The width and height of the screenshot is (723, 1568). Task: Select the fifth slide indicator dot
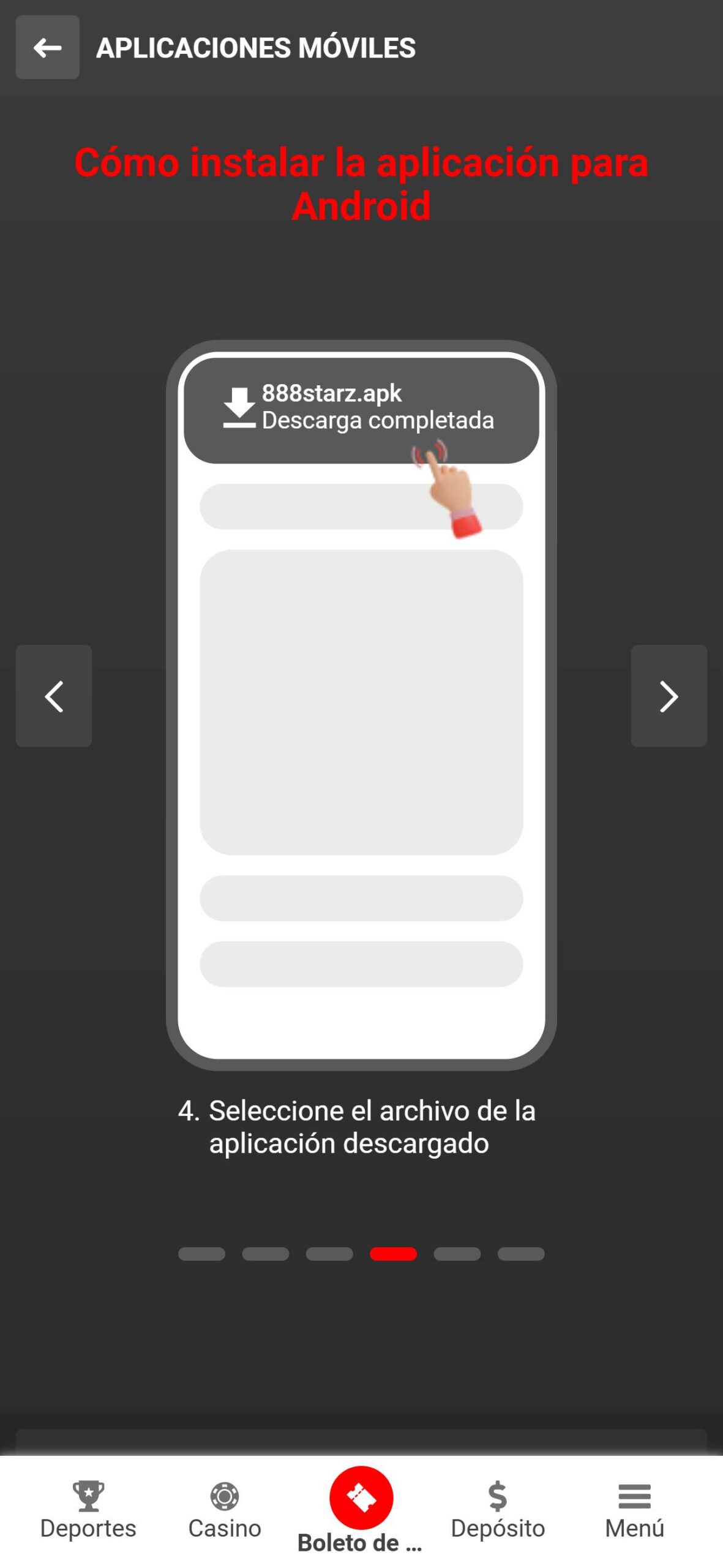pos(457,1254)
